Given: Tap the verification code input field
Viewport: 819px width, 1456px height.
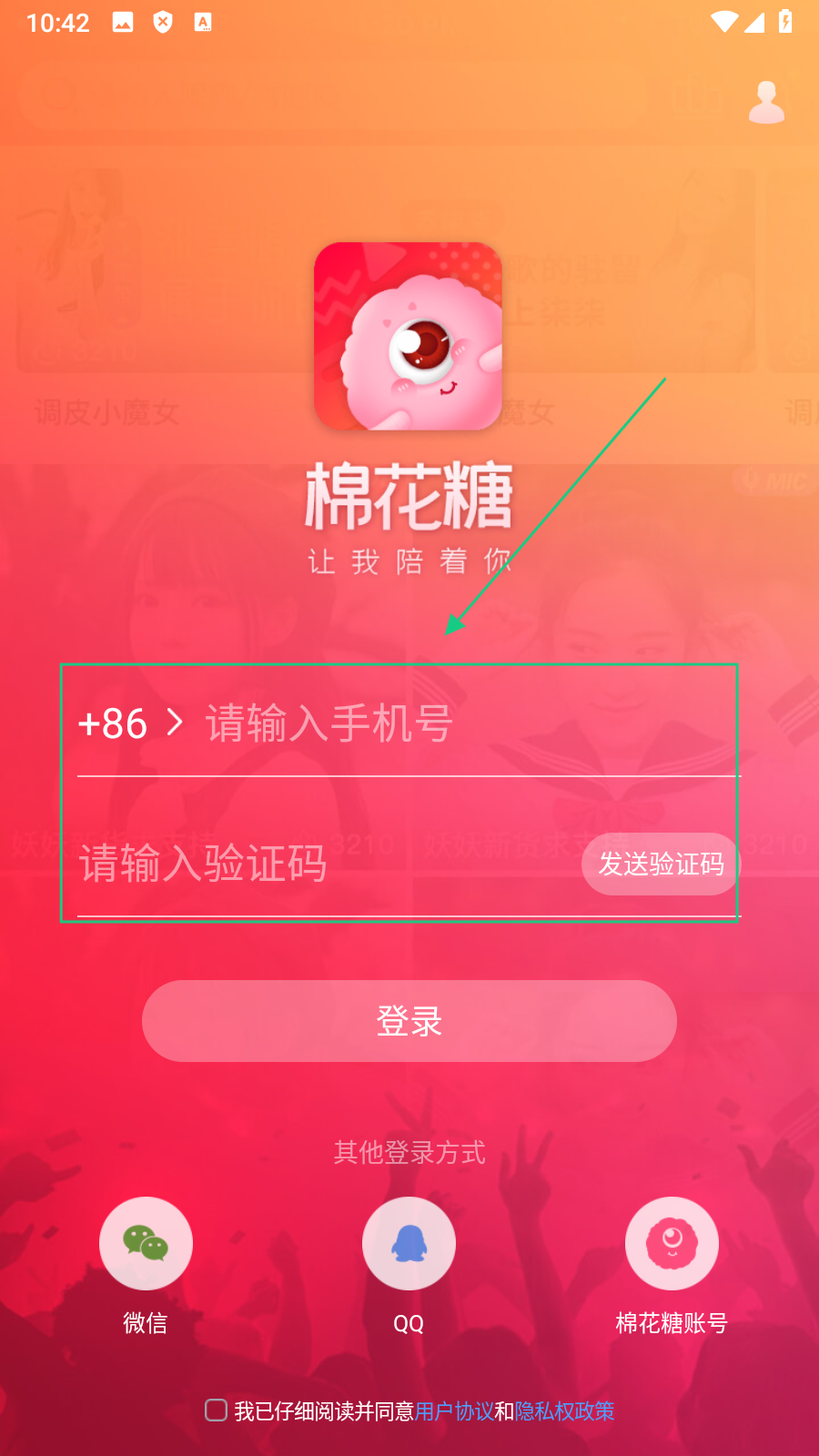Looking at the screenshot, I should point(318,864).
